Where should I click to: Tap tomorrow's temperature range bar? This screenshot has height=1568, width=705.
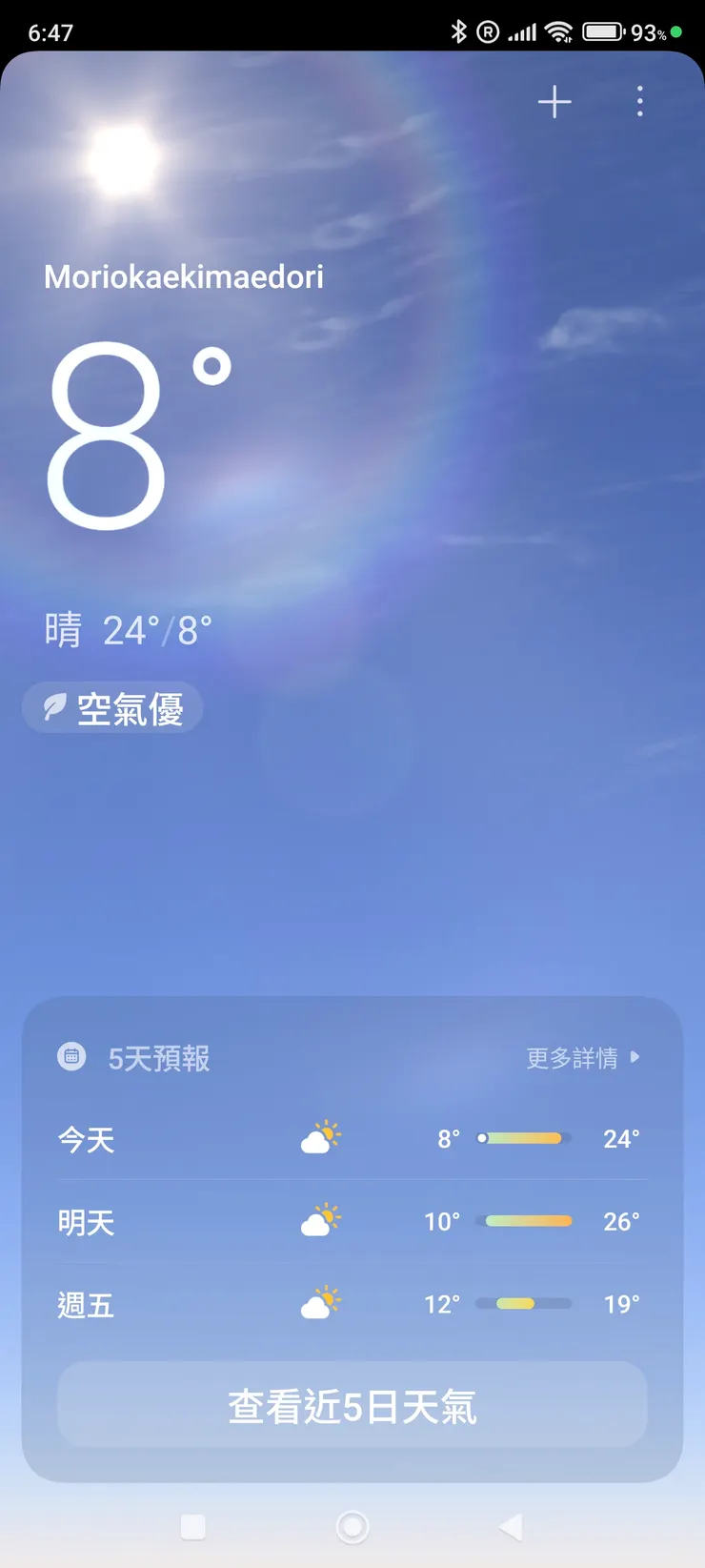click(523, 1221)
